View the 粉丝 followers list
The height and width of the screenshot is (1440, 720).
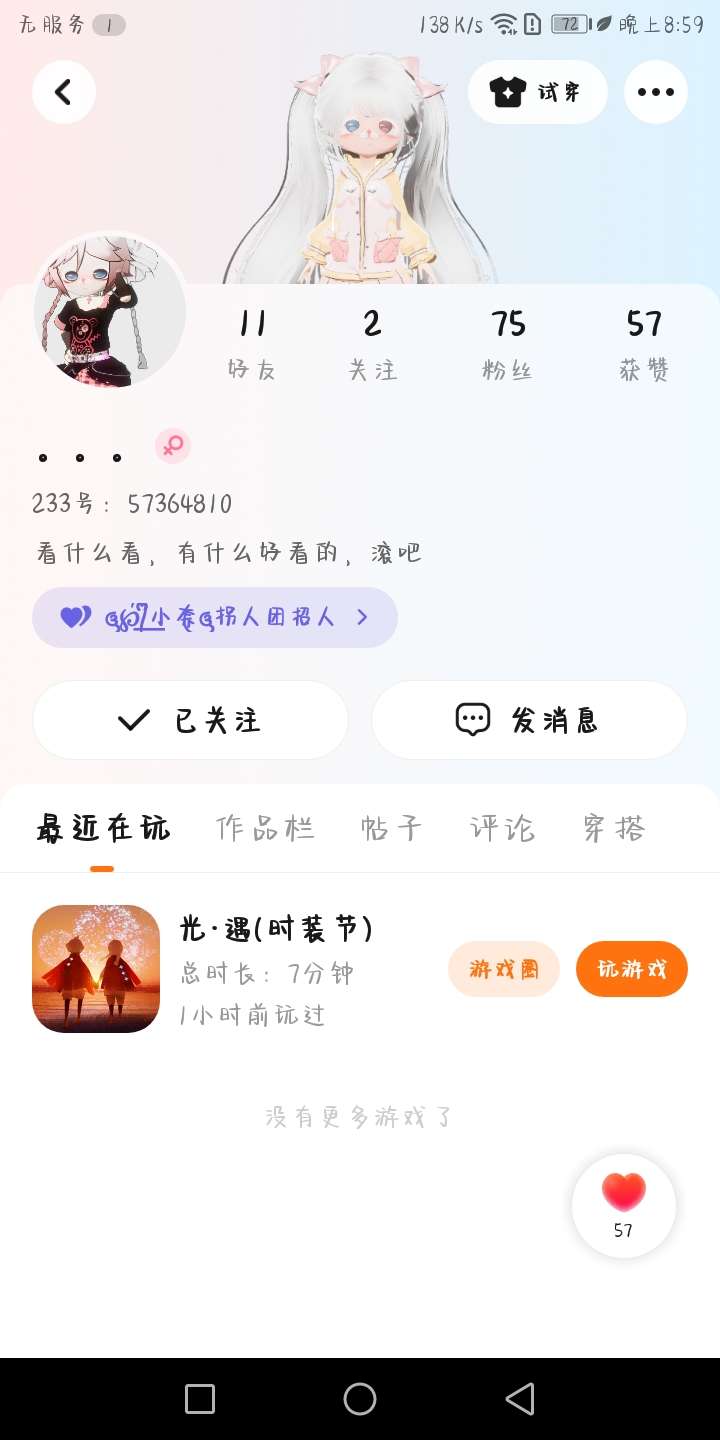pyautogui.click(x=507, y=343)
